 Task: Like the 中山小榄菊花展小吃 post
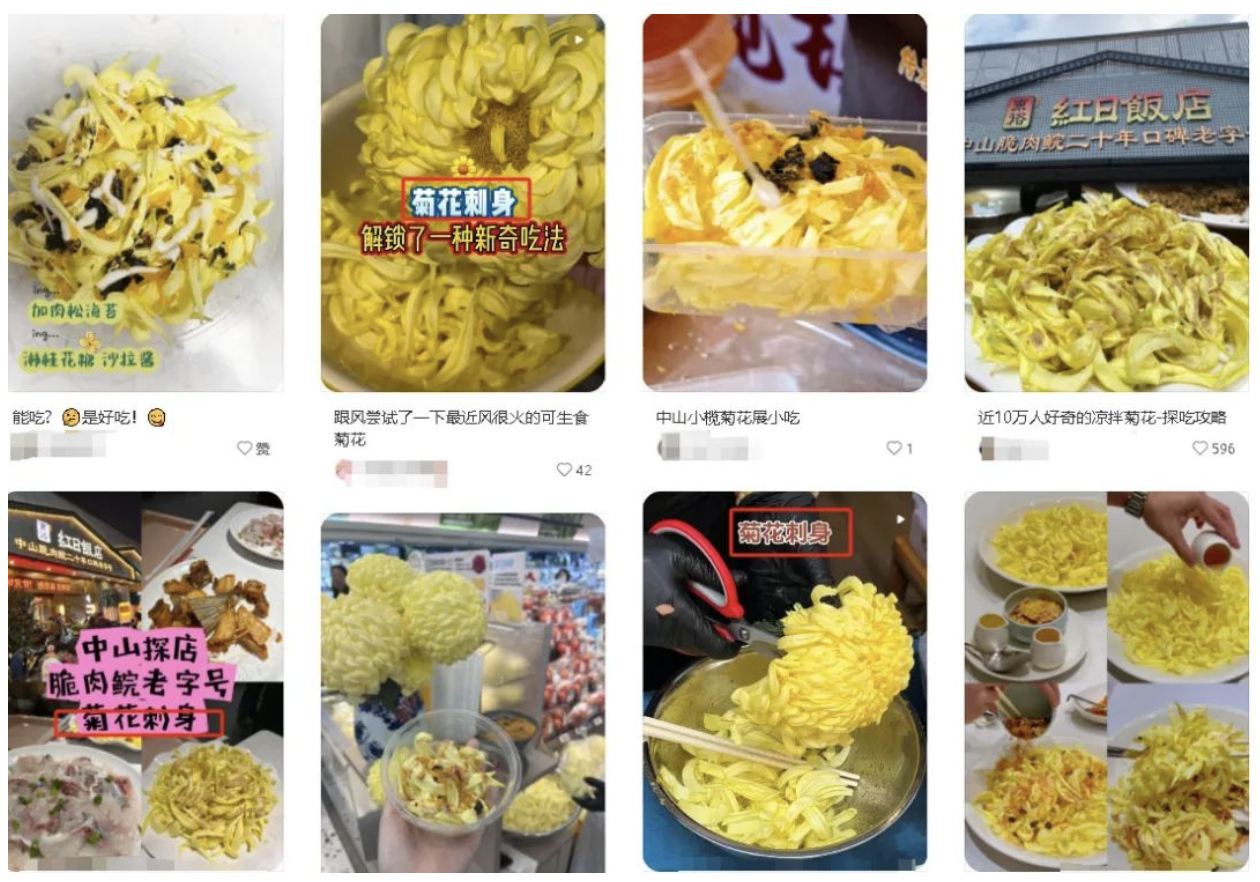point(893,449)
